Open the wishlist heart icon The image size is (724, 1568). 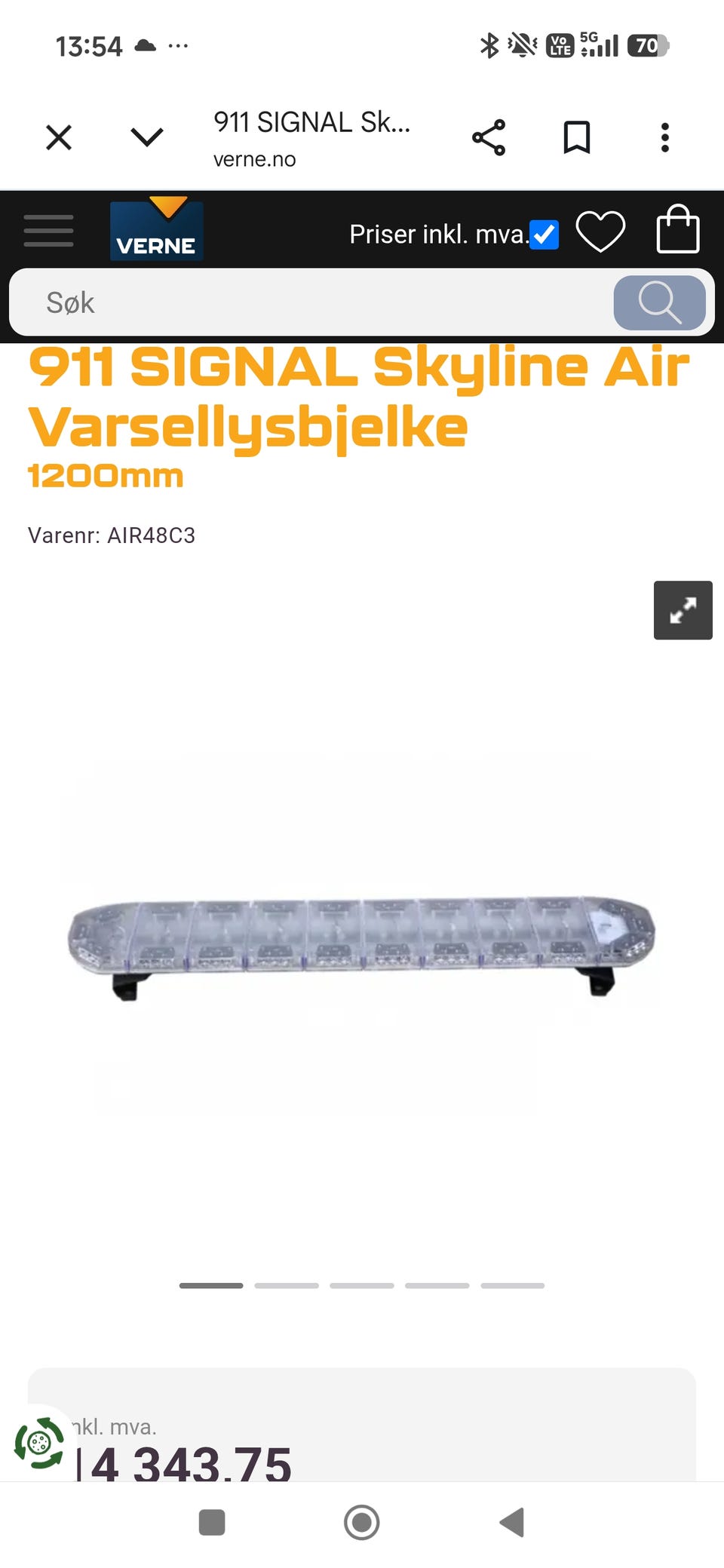tap(600, 230)
